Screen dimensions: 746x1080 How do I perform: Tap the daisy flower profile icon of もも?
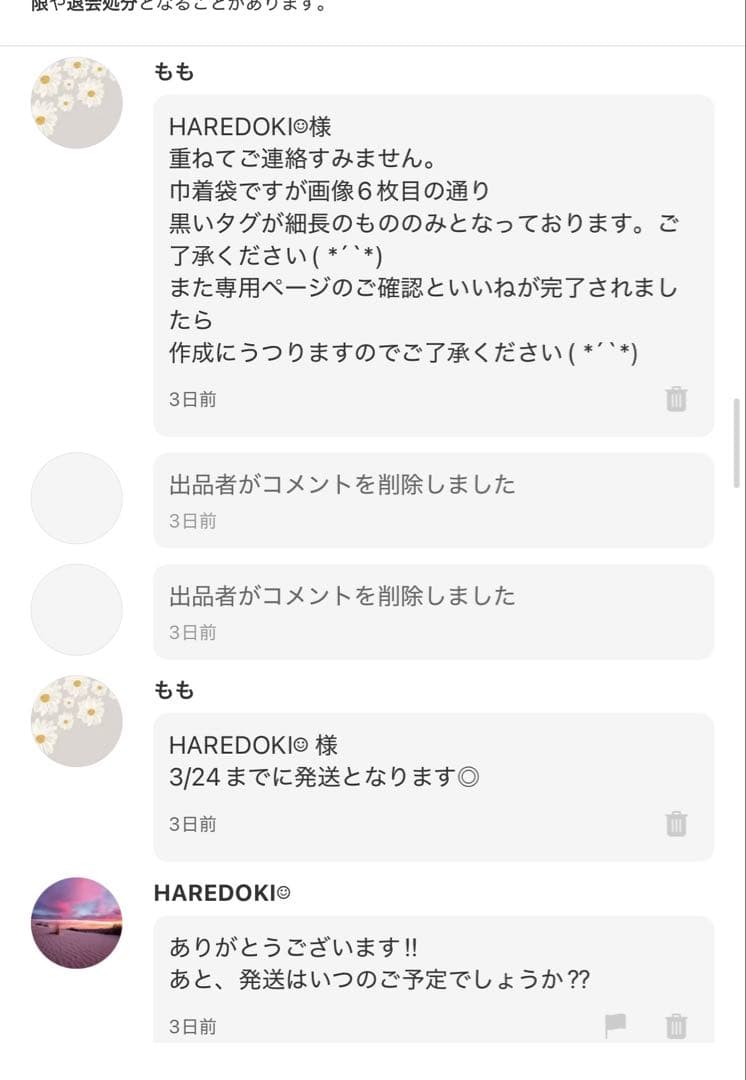(76, 103)
